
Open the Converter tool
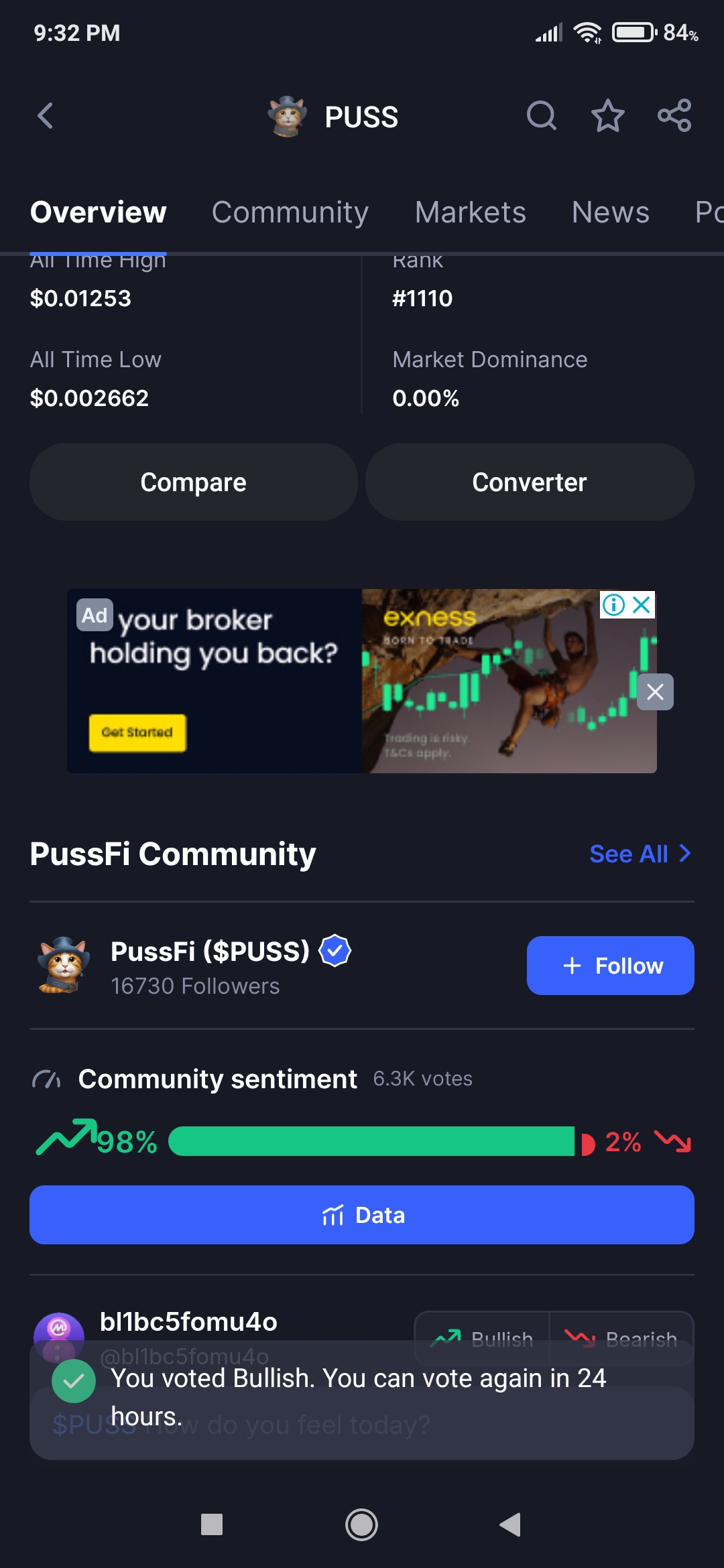[530, 482]
